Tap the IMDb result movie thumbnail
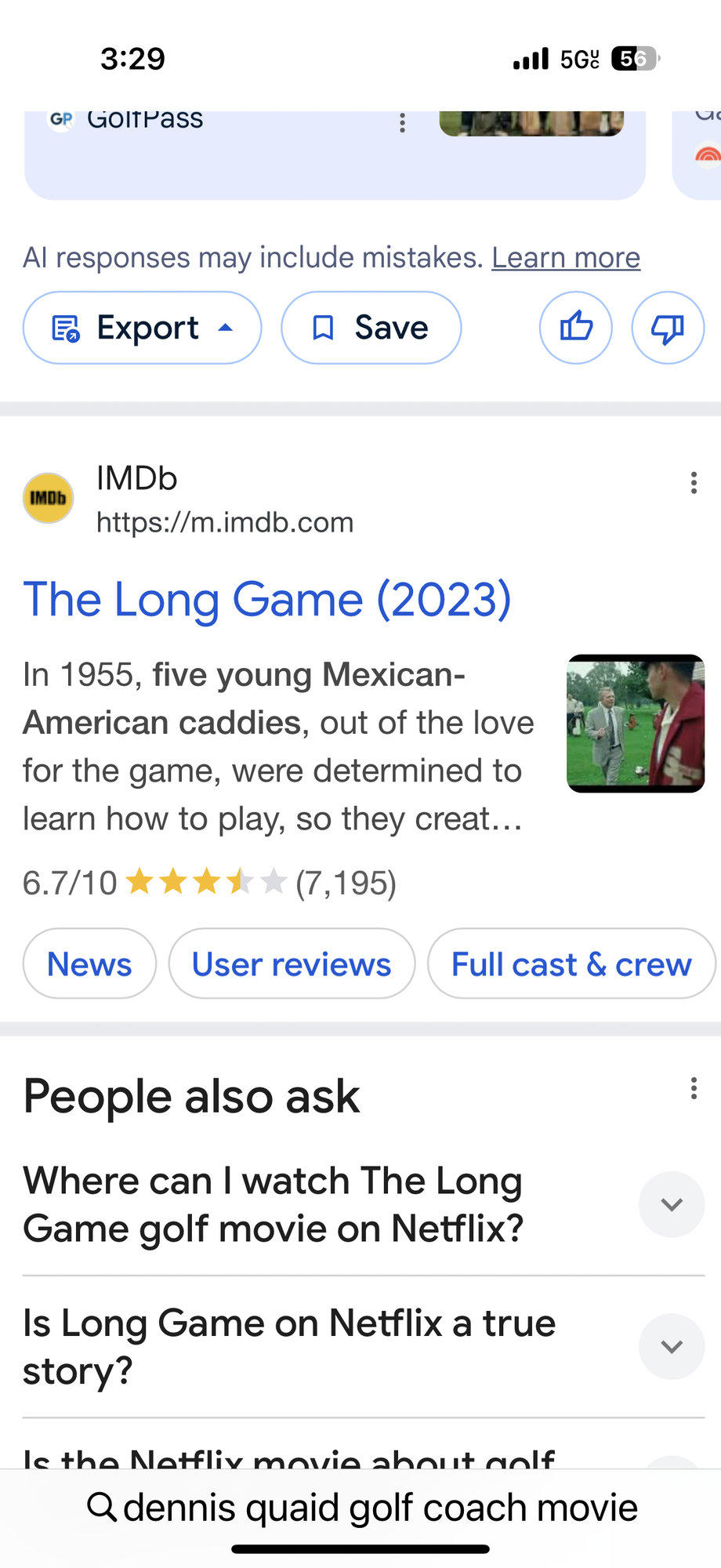721x1568 pixels. tap(635, 723)
